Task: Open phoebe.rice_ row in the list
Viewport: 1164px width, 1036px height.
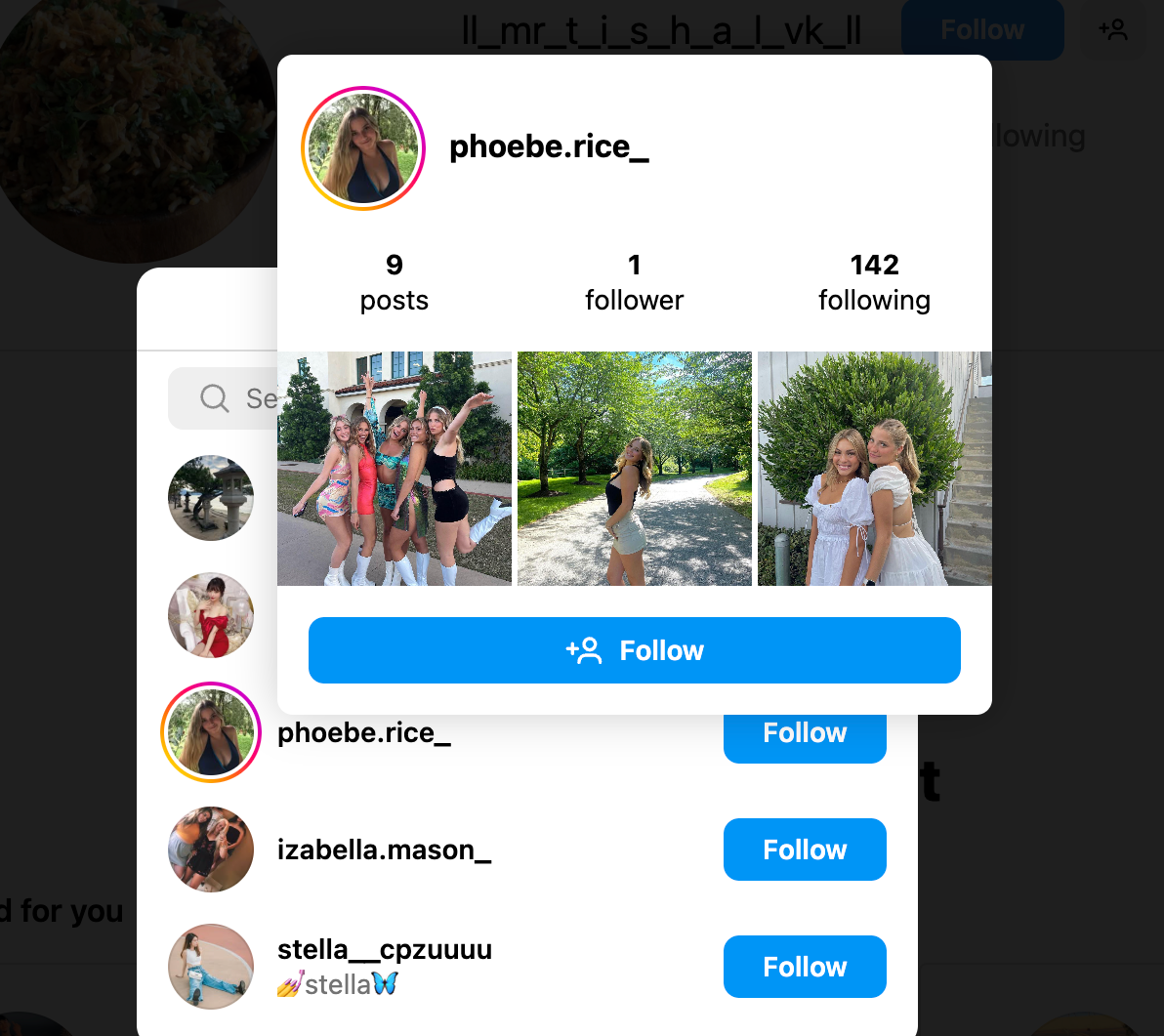Action: [364, 733]
